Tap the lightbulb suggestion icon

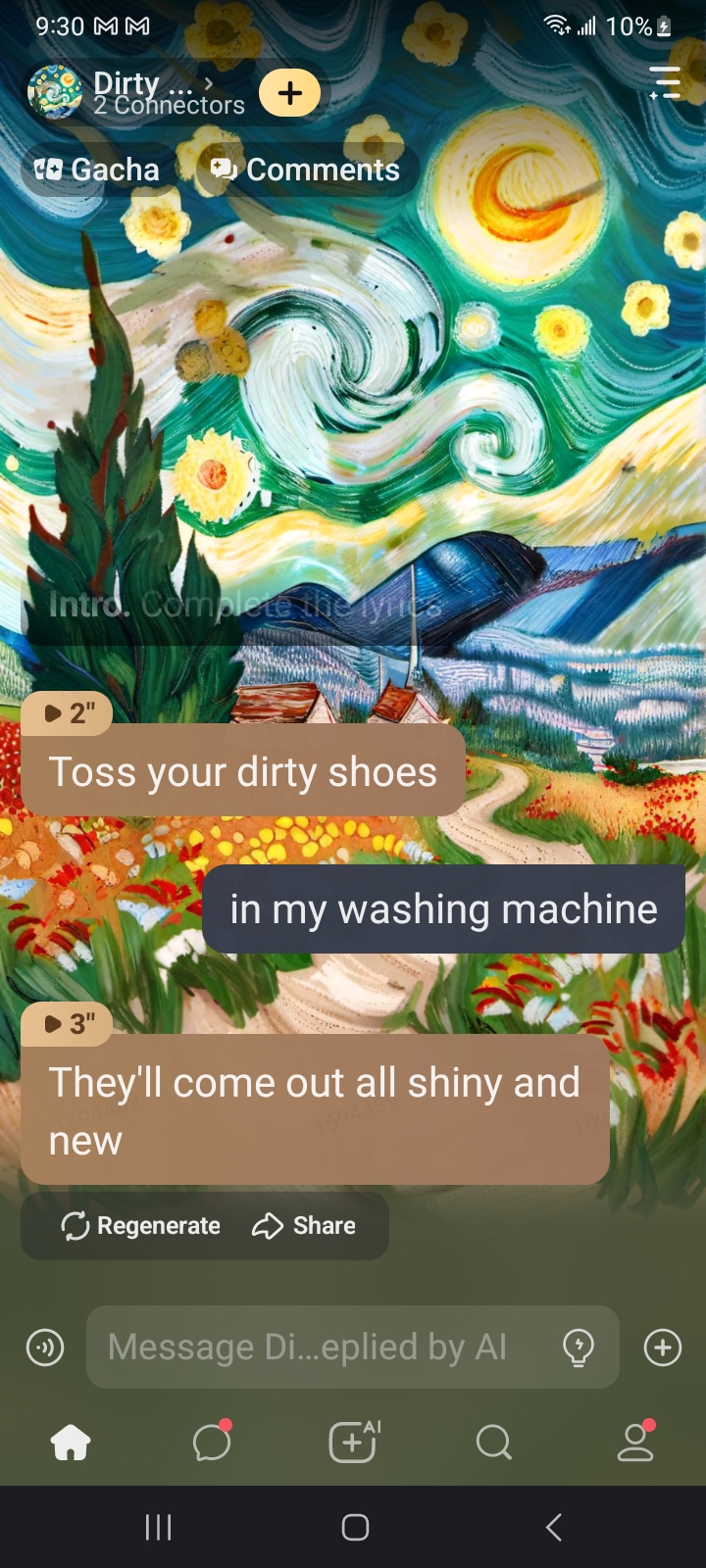coord(579,1347)
